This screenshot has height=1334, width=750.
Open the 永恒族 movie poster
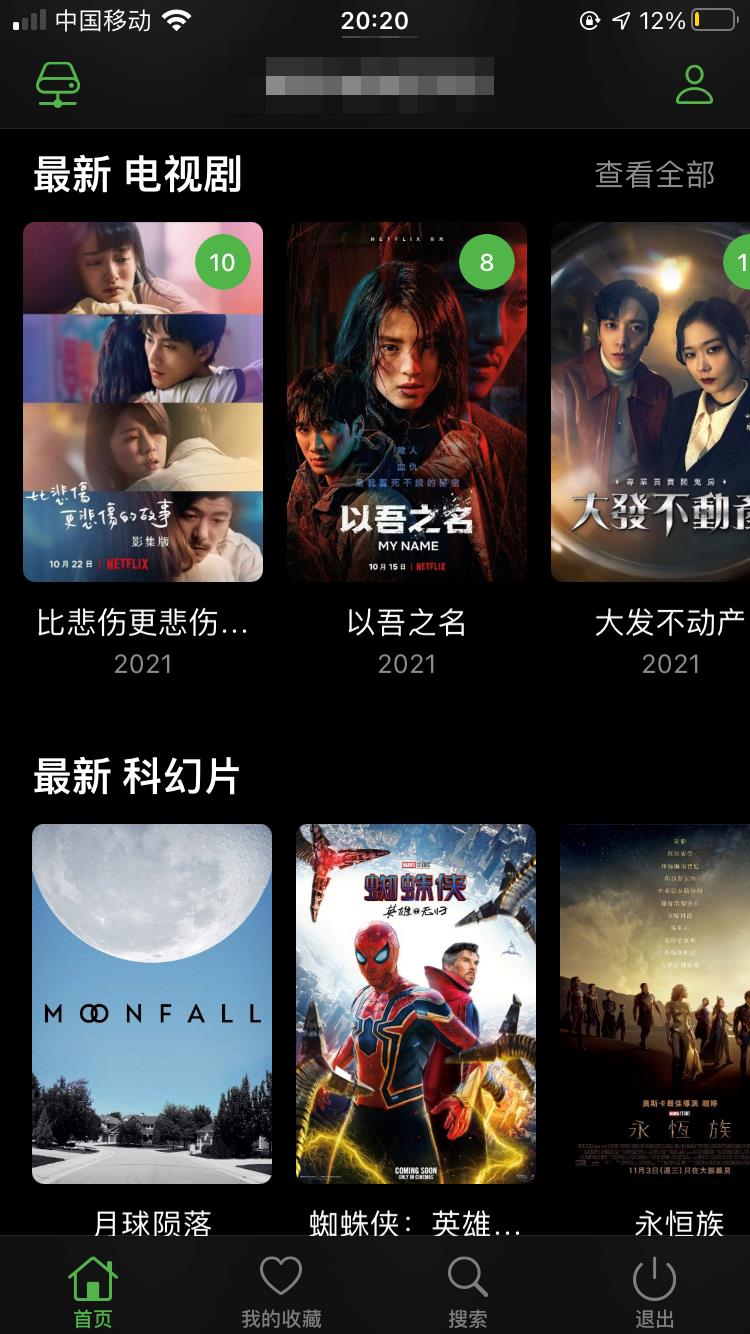coord(655,1004)
